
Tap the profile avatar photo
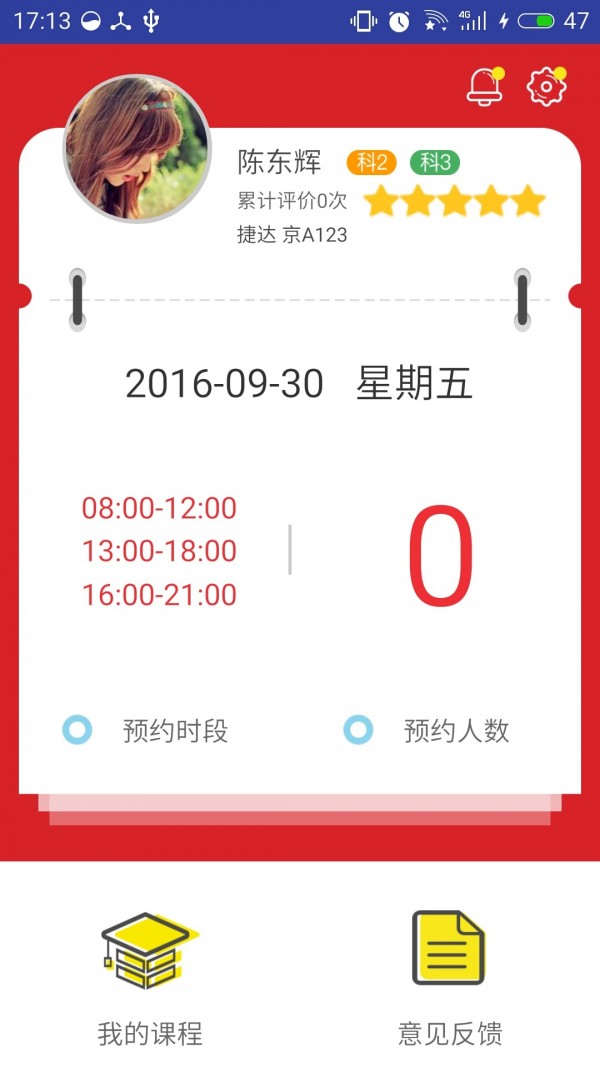138,149
